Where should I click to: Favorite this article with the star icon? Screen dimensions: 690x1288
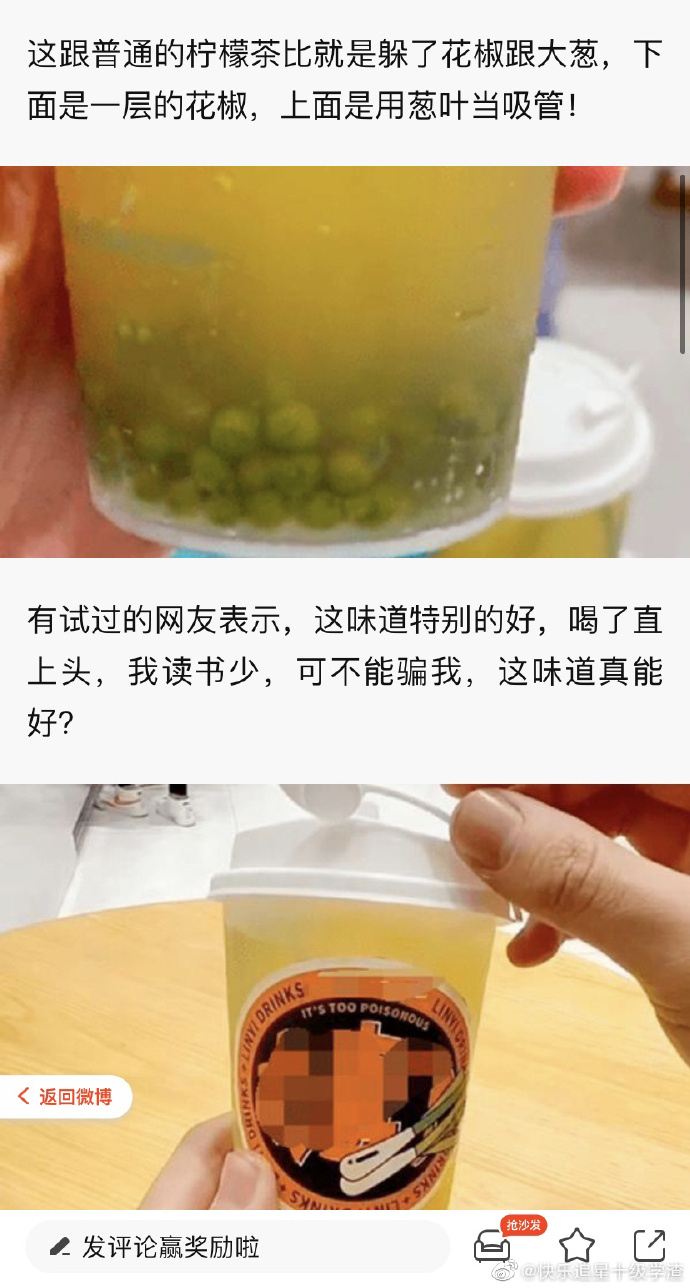point(576,1245)
